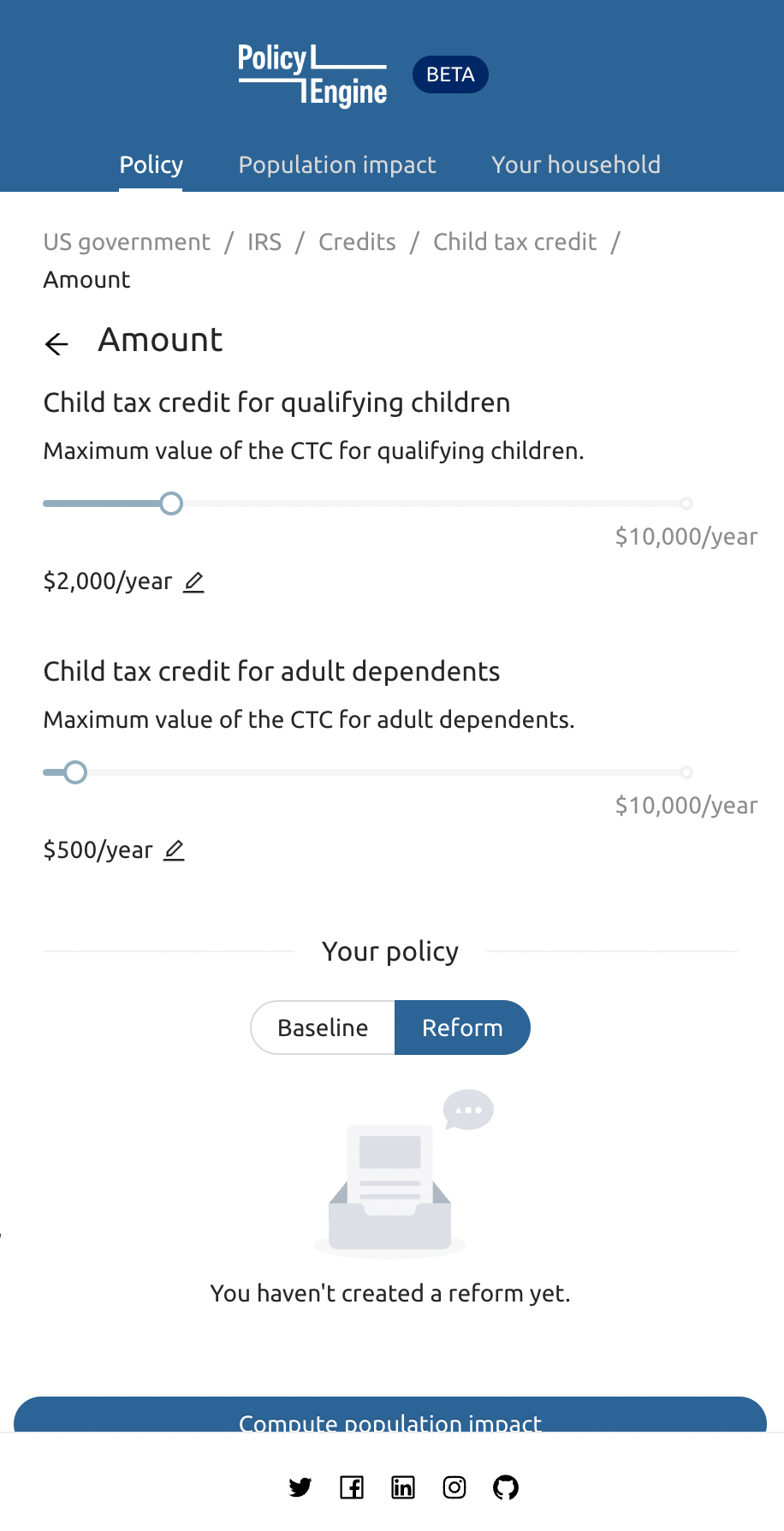The width and height of the screenshot is (784, 1531).
Task: Switch to the Your household tab
Action: (575, 164)
